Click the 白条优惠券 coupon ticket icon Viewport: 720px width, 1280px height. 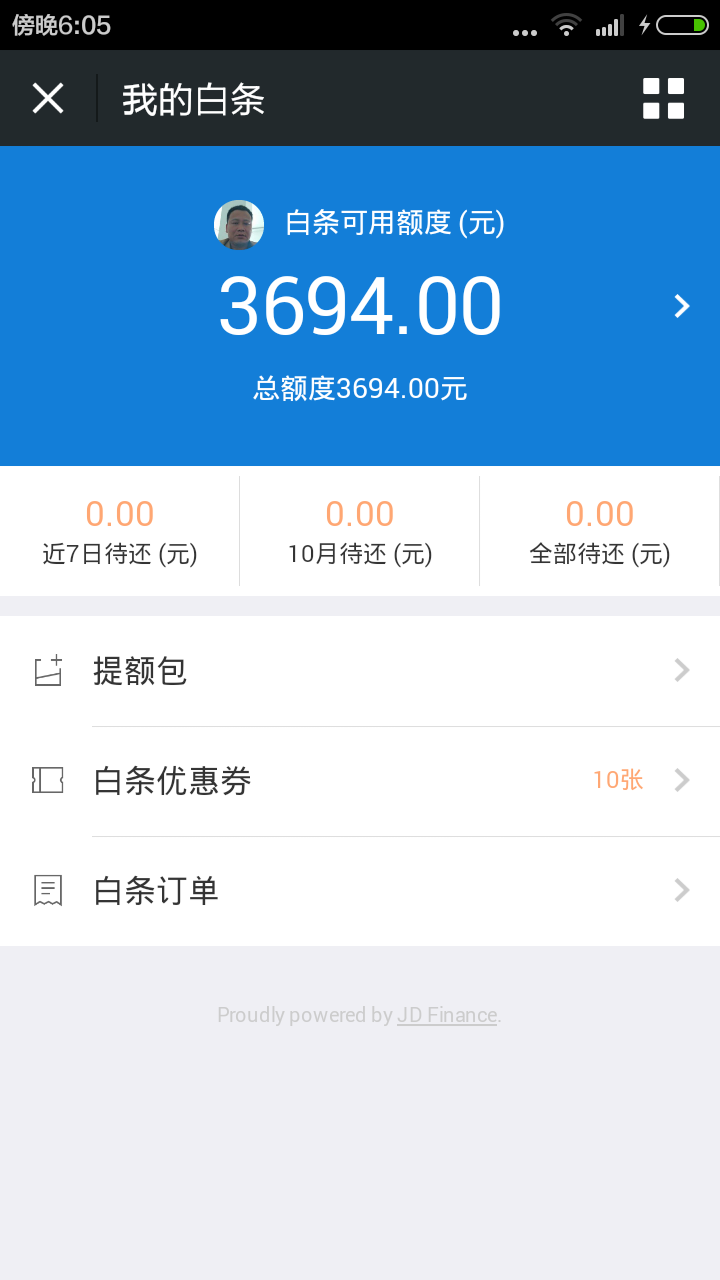46,780
